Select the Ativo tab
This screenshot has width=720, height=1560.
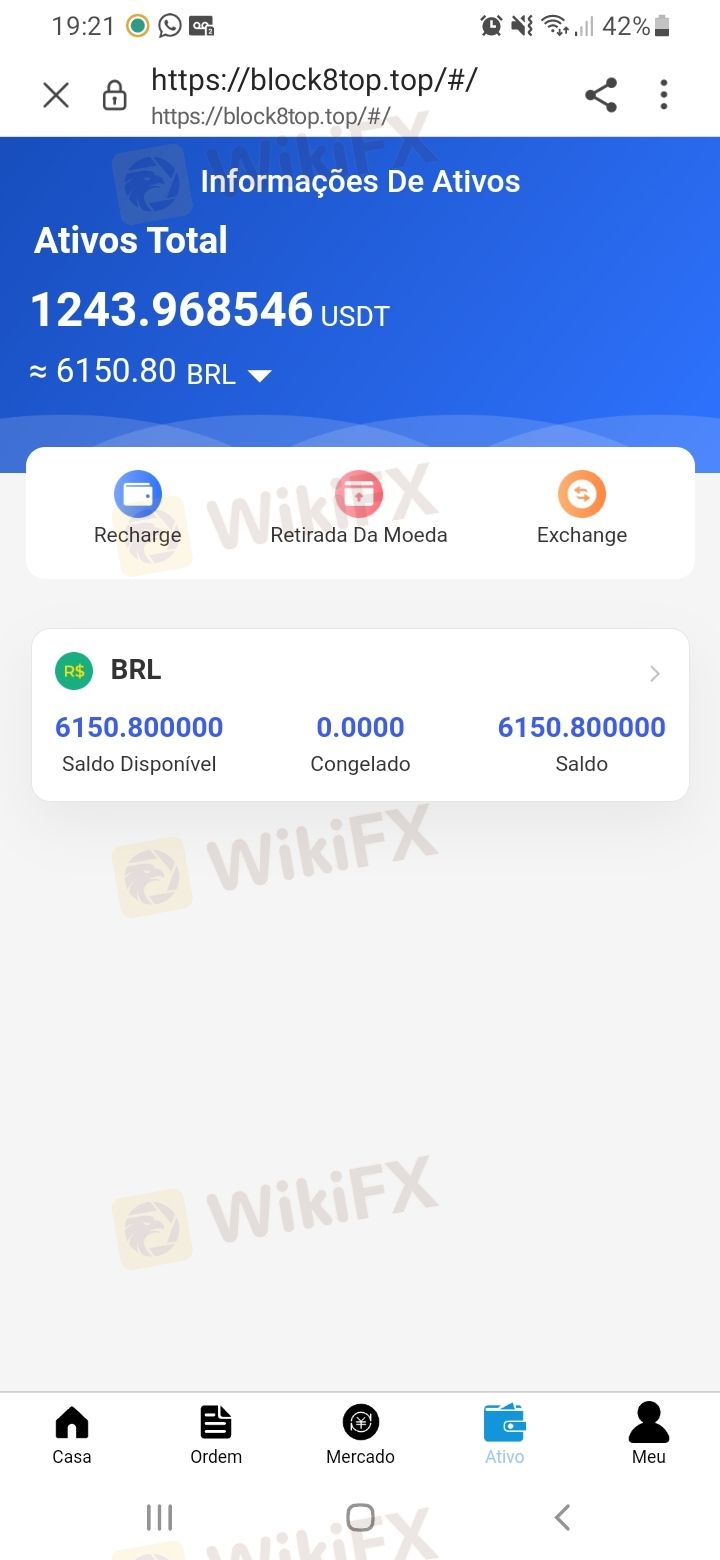point(505,1435)
